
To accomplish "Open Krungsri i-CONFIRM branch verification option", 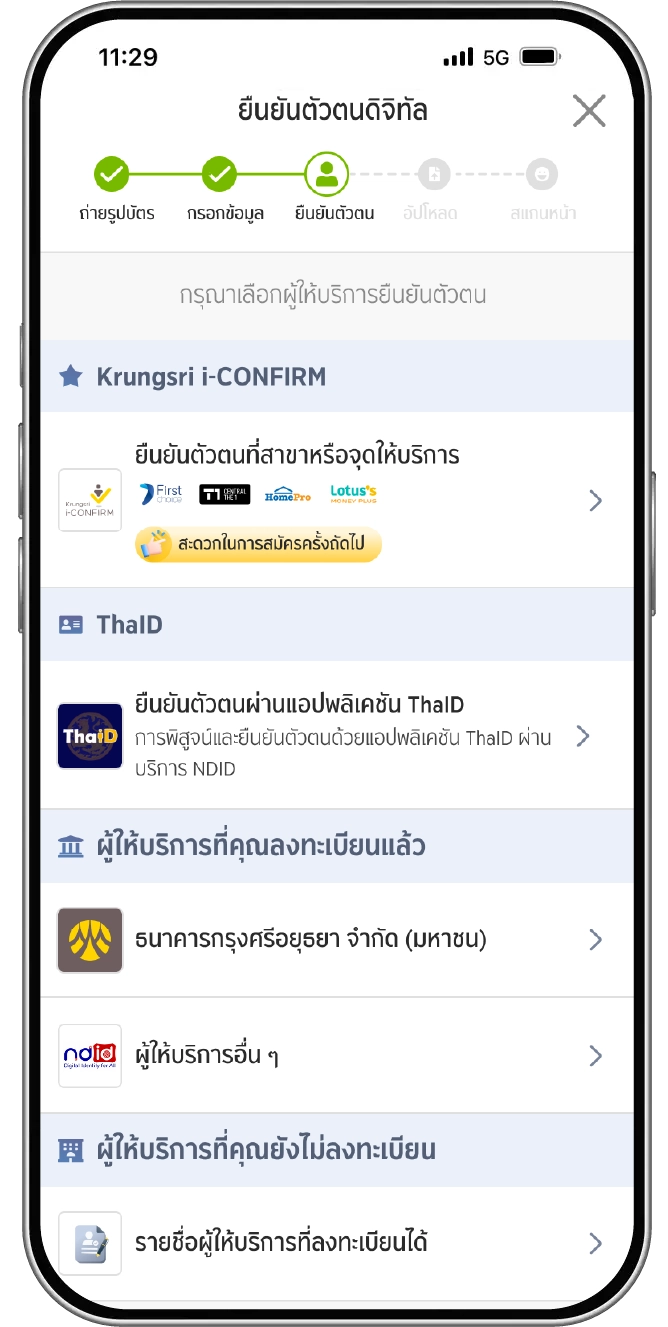I will pos(337,499).
